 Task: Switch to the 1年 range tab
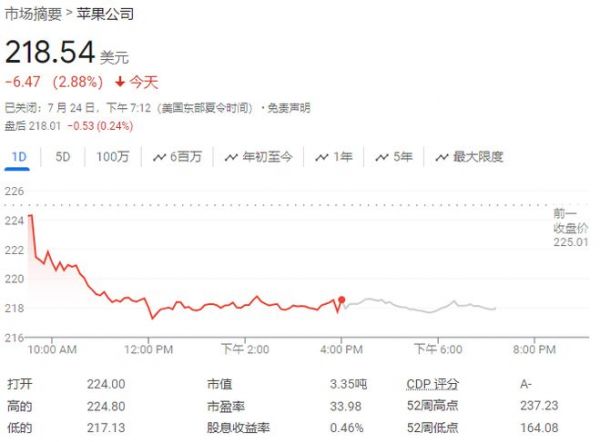click(334, 156)
